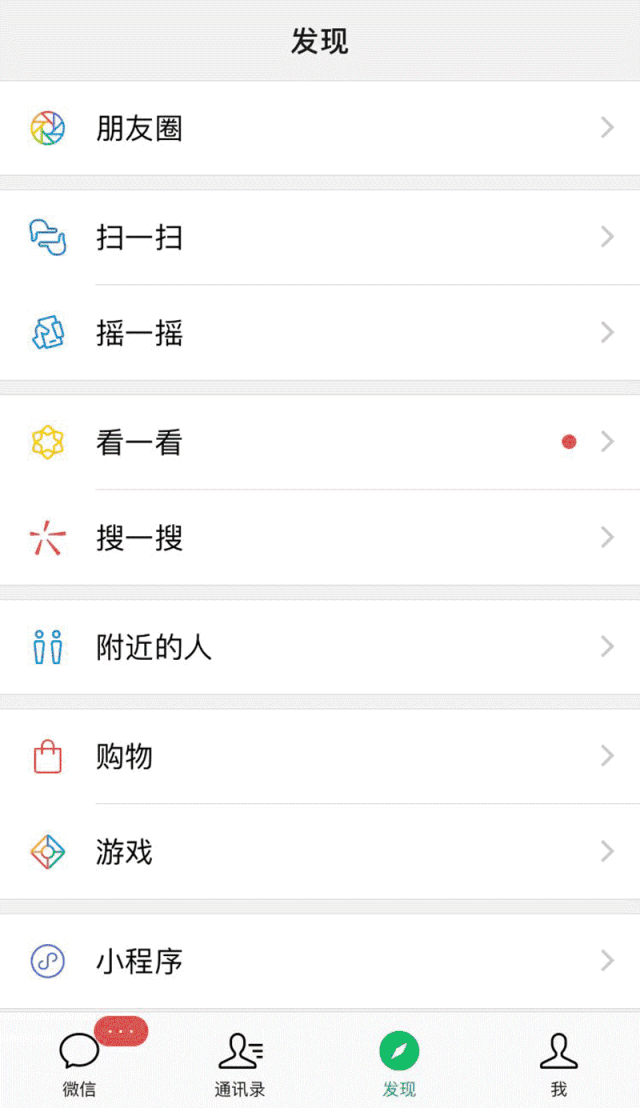The width and height of the screenshot is (640, 1108).
Task: Open 朋友圈 Moments
Action: click(320, 128)
